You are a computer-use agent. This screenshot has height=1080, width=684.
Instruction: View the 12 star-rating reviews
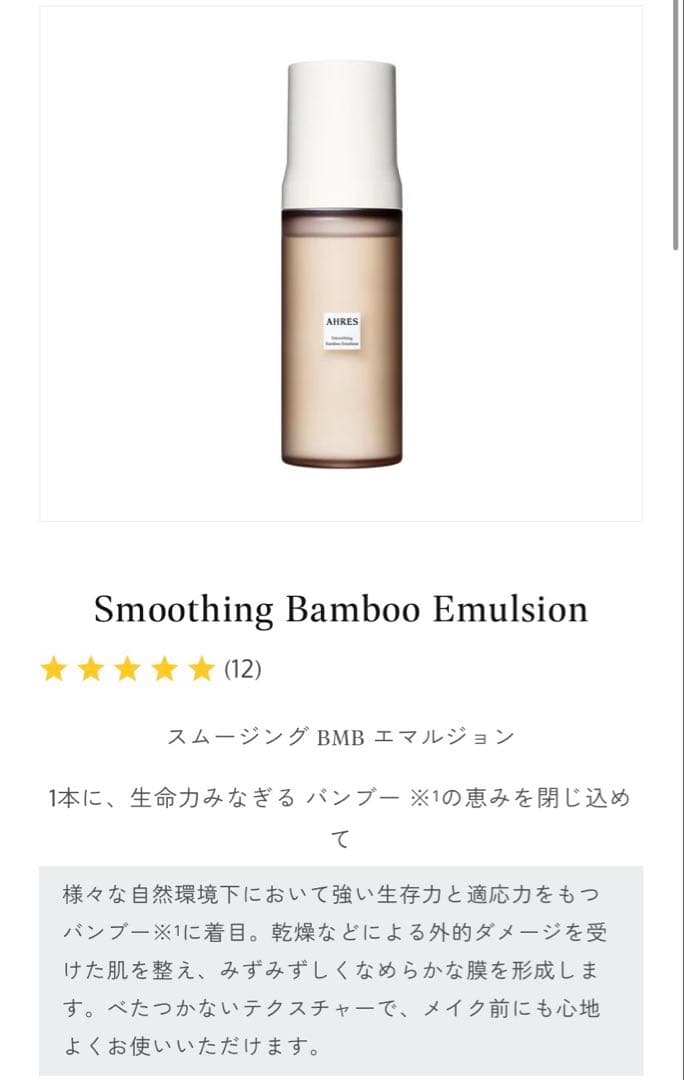151,669
